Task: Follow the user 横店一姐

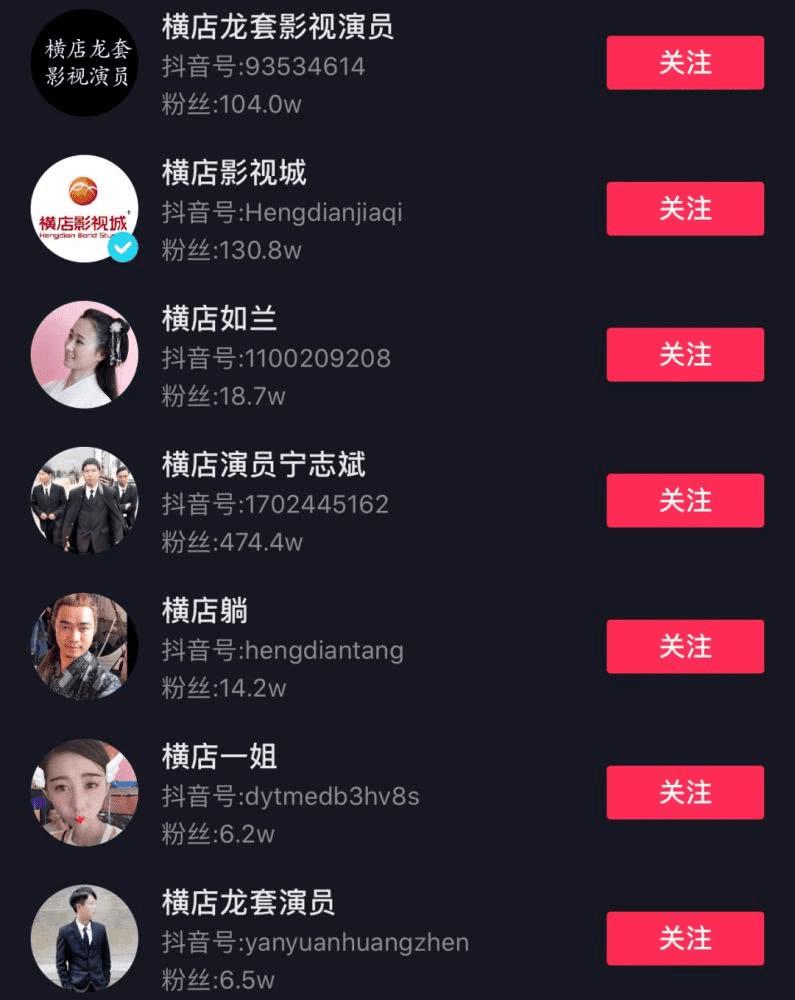Action: (x=685, y=793)
